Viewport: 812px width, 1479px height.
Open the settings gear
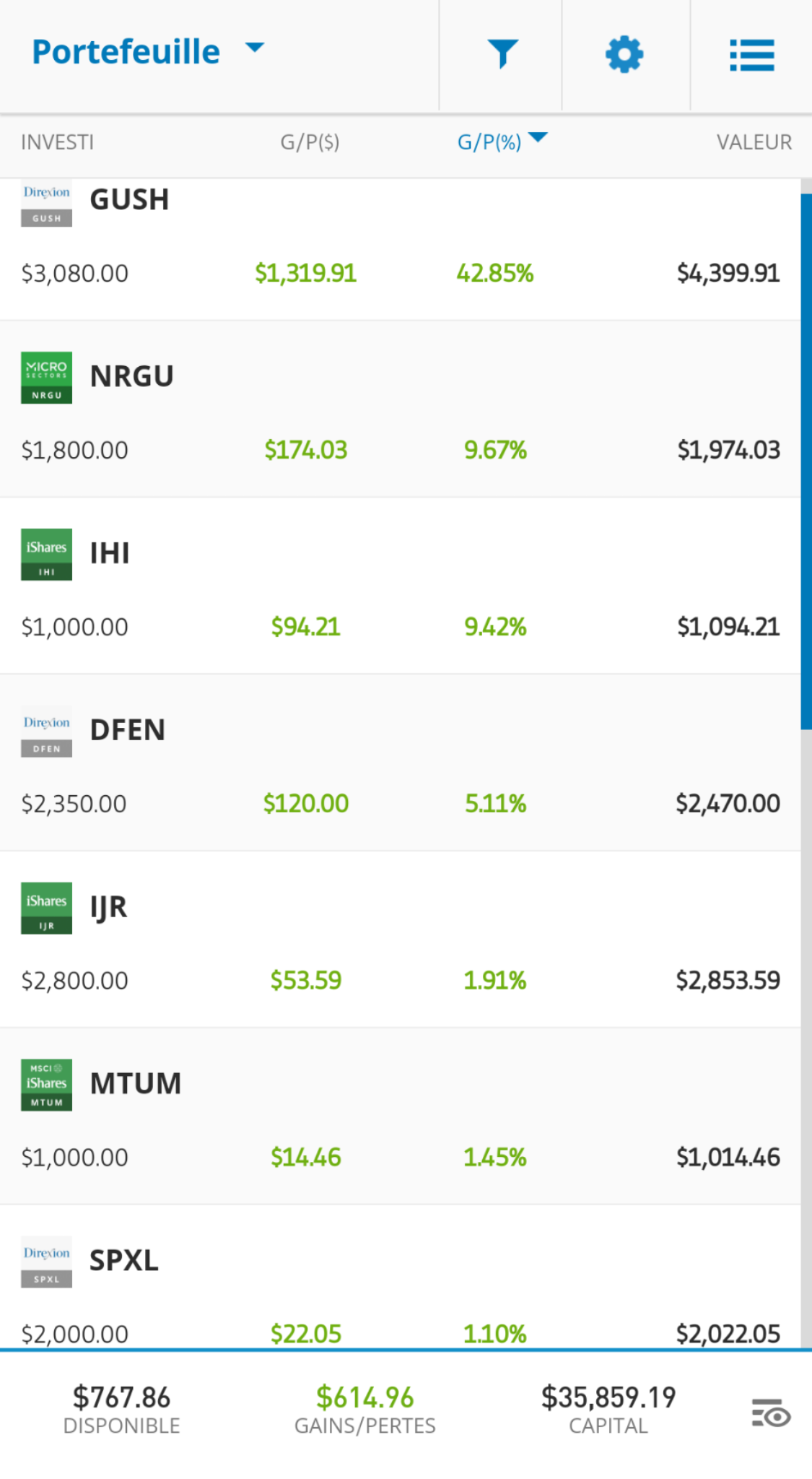click(624, 55)
